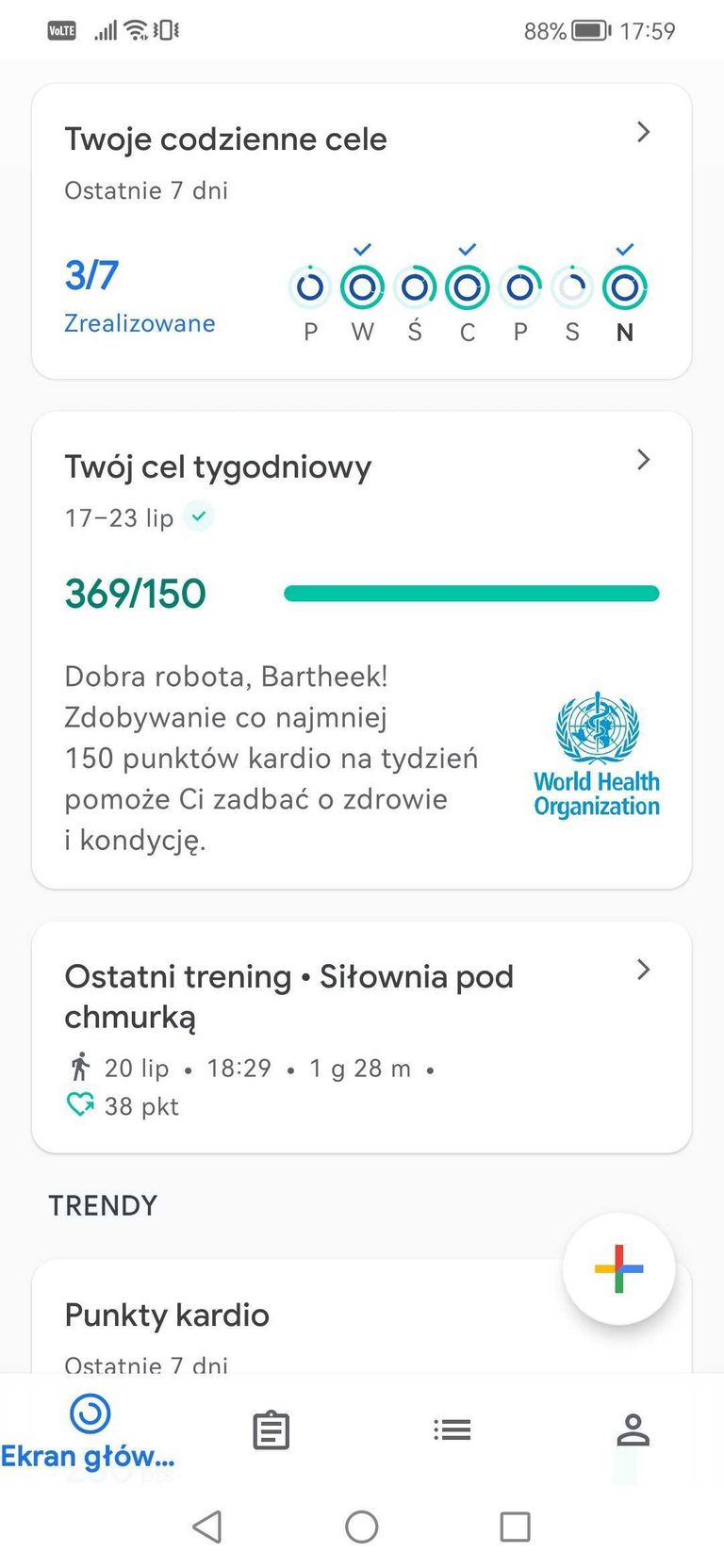Switch to the journal clipboard tab
The image size is (724, 1568).
point(271,1430)
